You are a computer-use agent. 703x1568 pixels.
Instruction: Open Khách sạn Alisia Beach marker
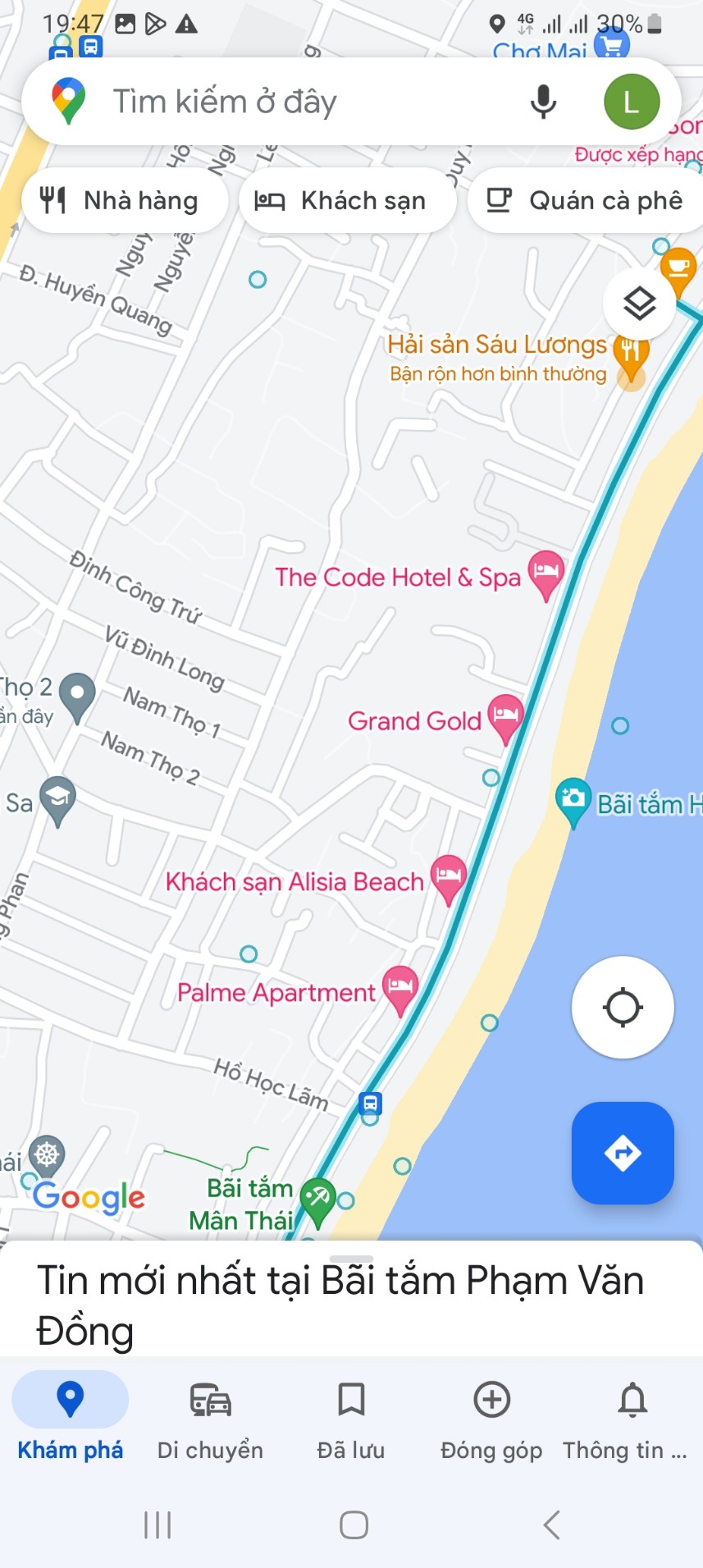448,876
